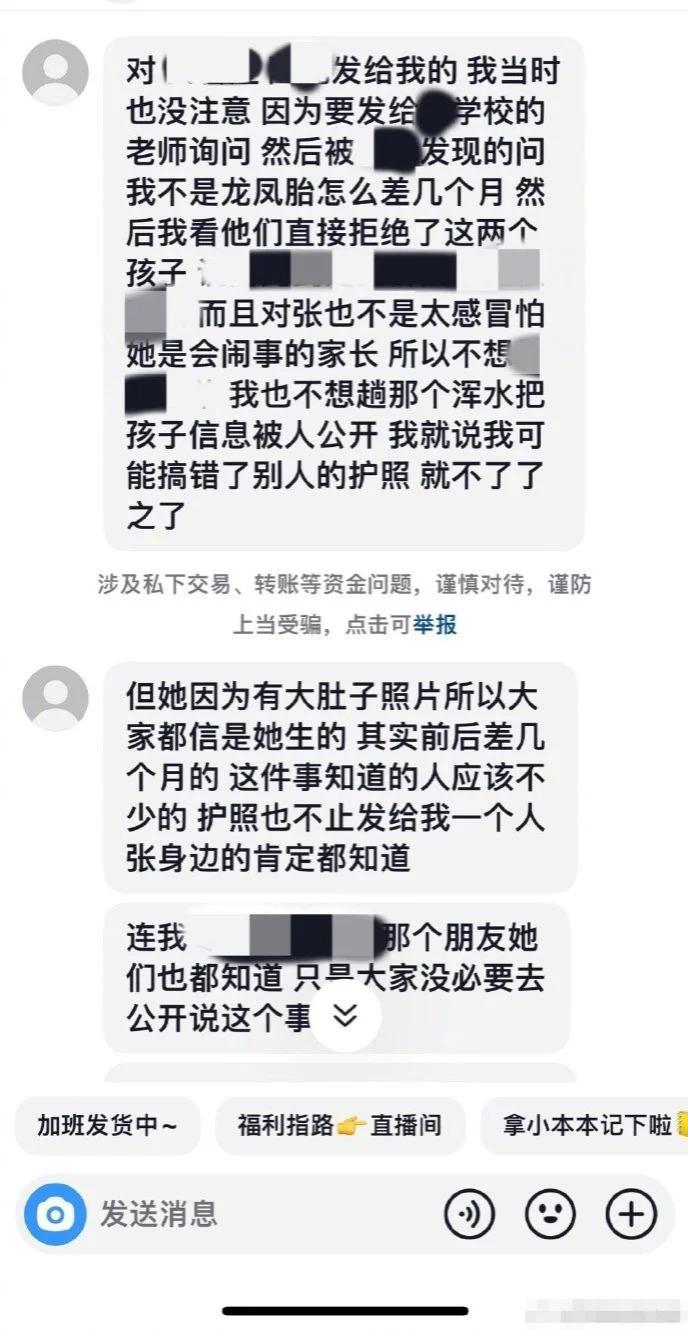
Task: Focus the 发送消息 message input
Action: point(260,1215)
